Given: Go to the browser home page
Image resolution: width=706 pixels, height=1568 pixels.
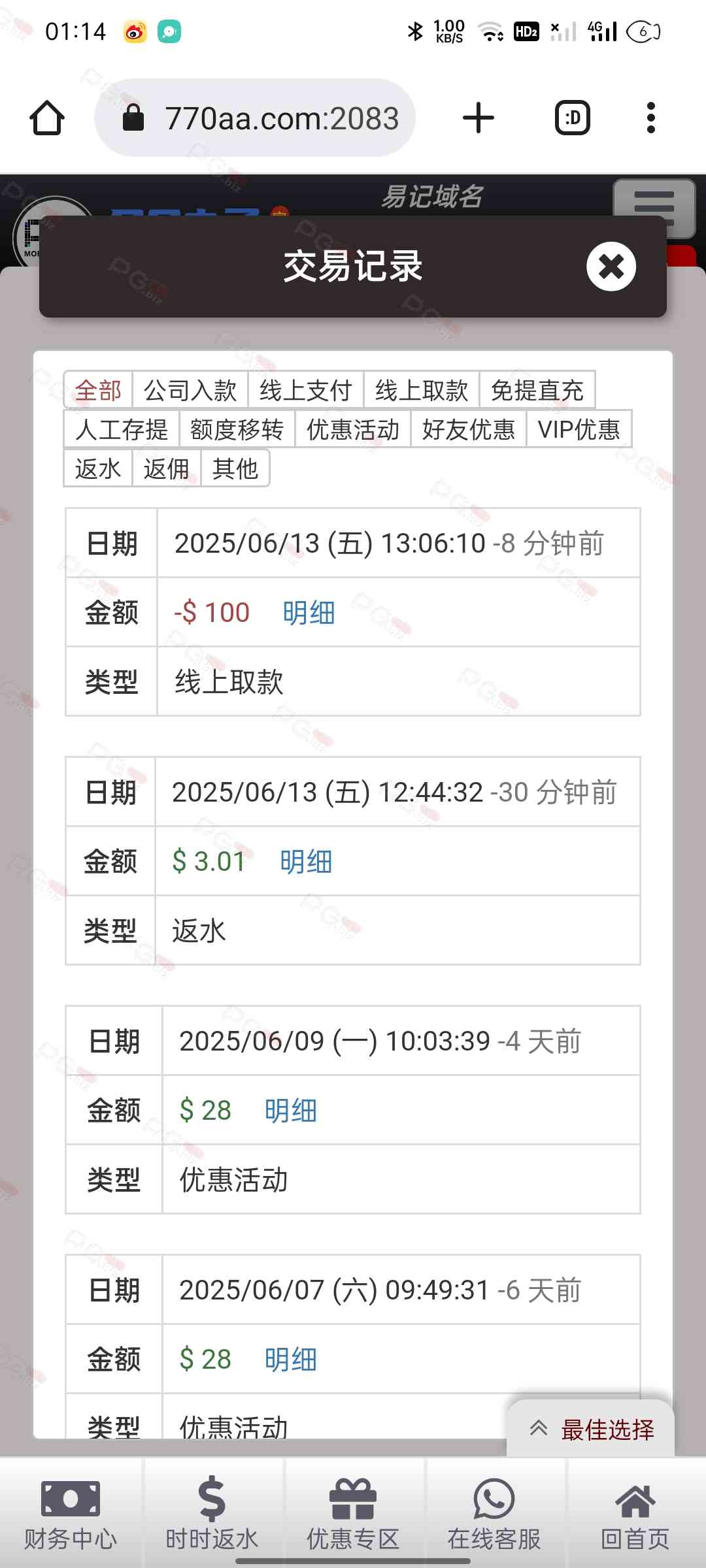Looking at the screenshot, I should click(47, 118).
